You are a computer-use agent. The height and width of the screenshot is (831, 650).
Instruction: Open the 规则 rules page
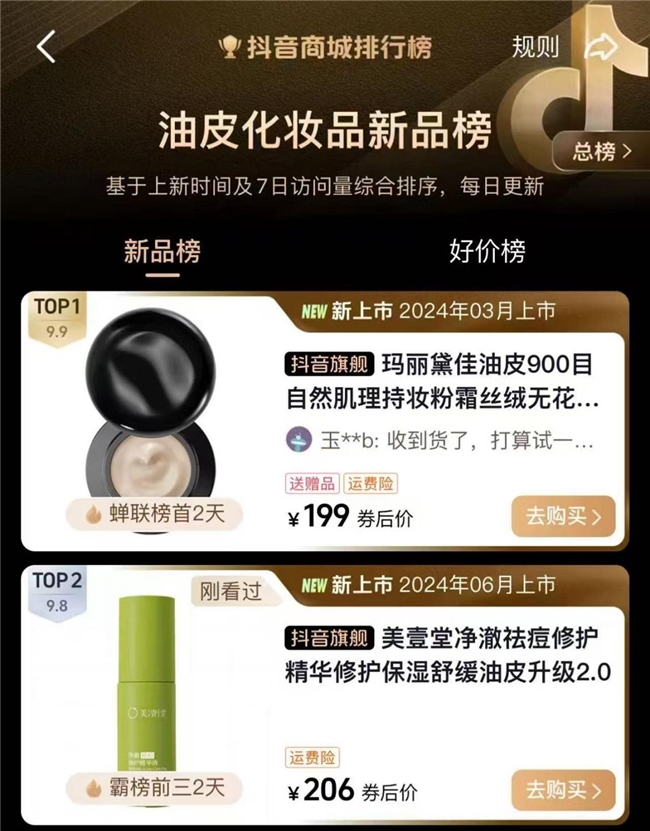[x=535, y=47]
